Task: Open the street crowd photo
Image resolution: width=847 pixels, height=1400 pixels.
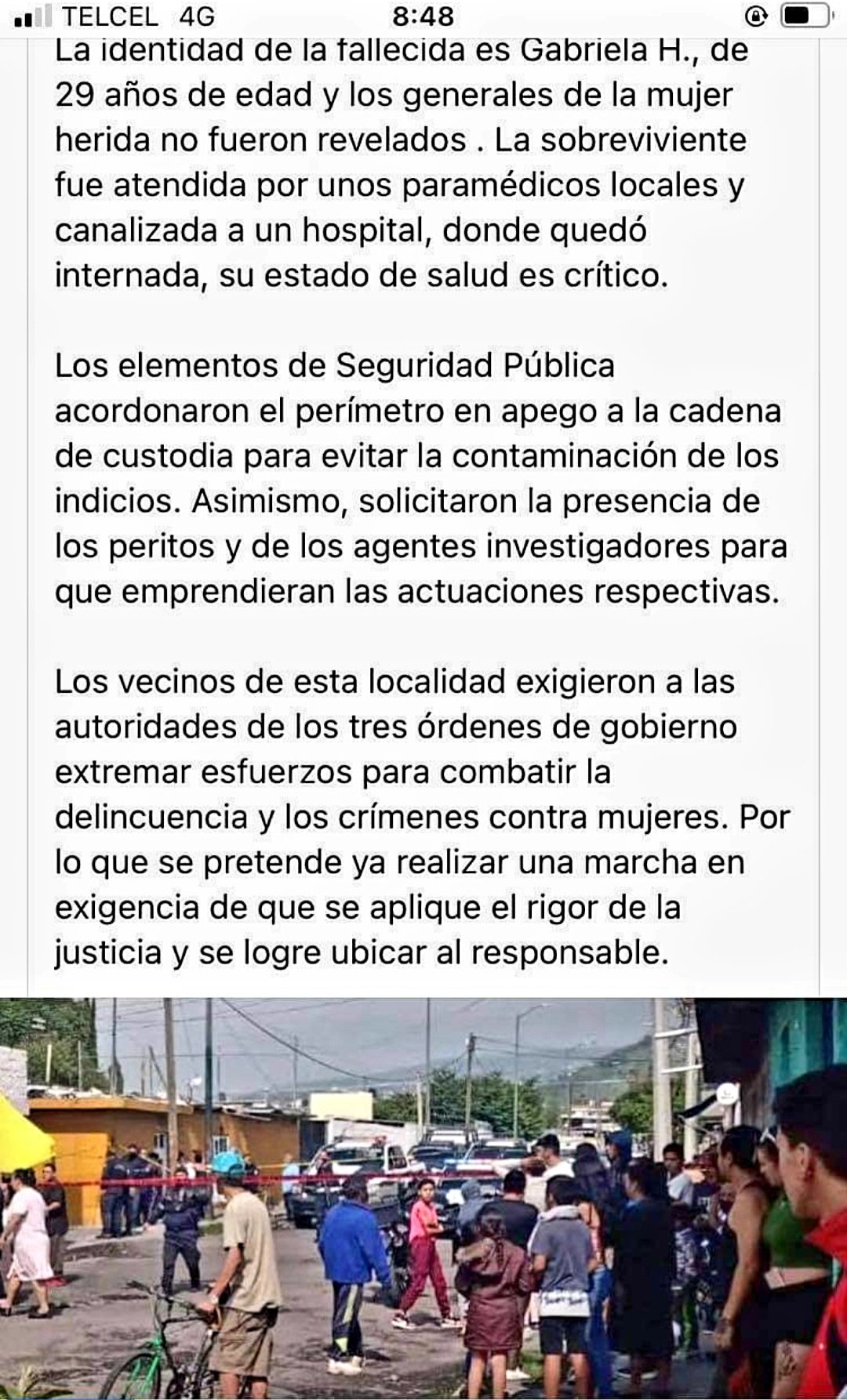Action: 423,1199
